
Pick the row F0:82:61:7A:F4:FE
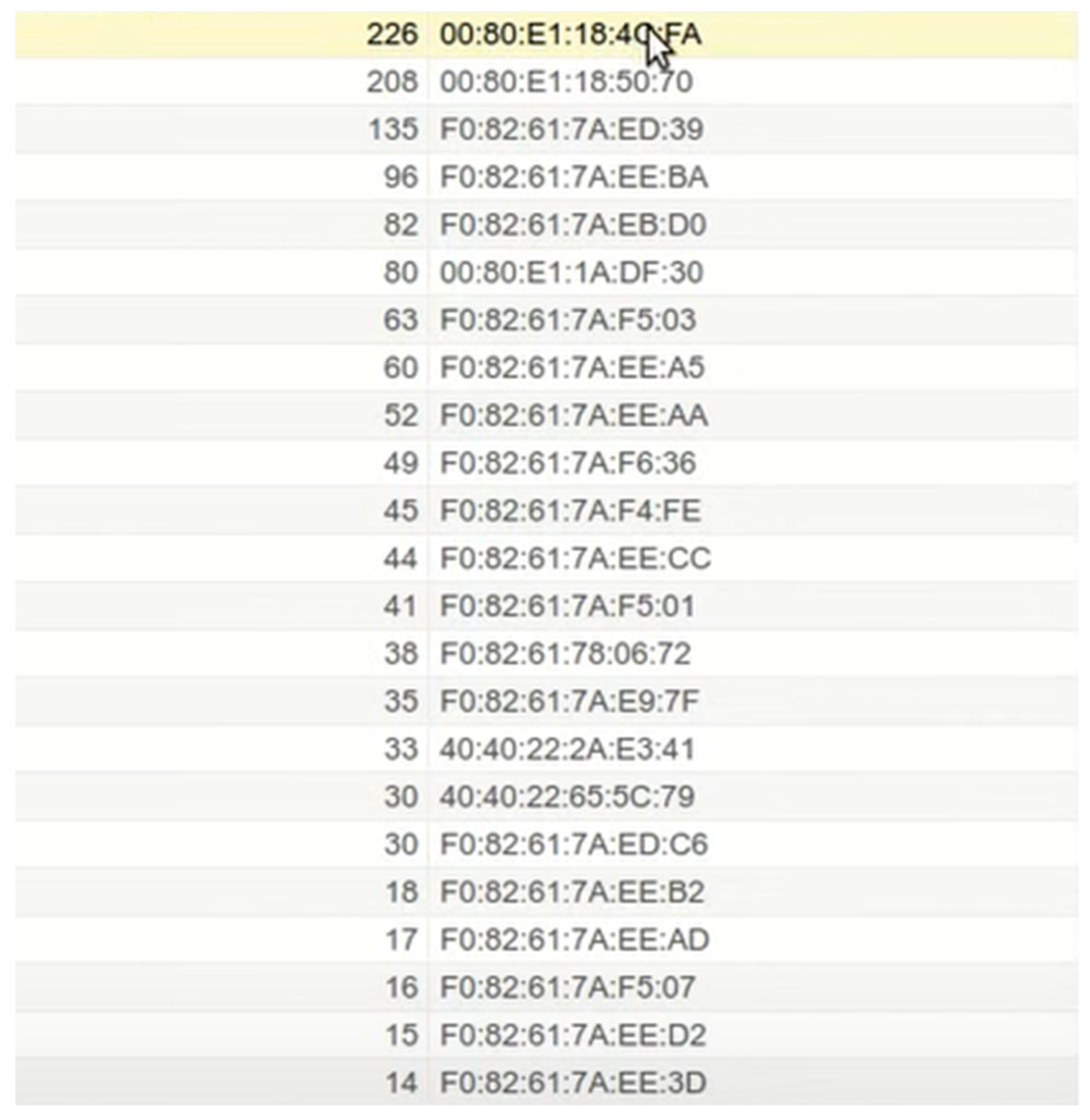click(x=570, y=510)
